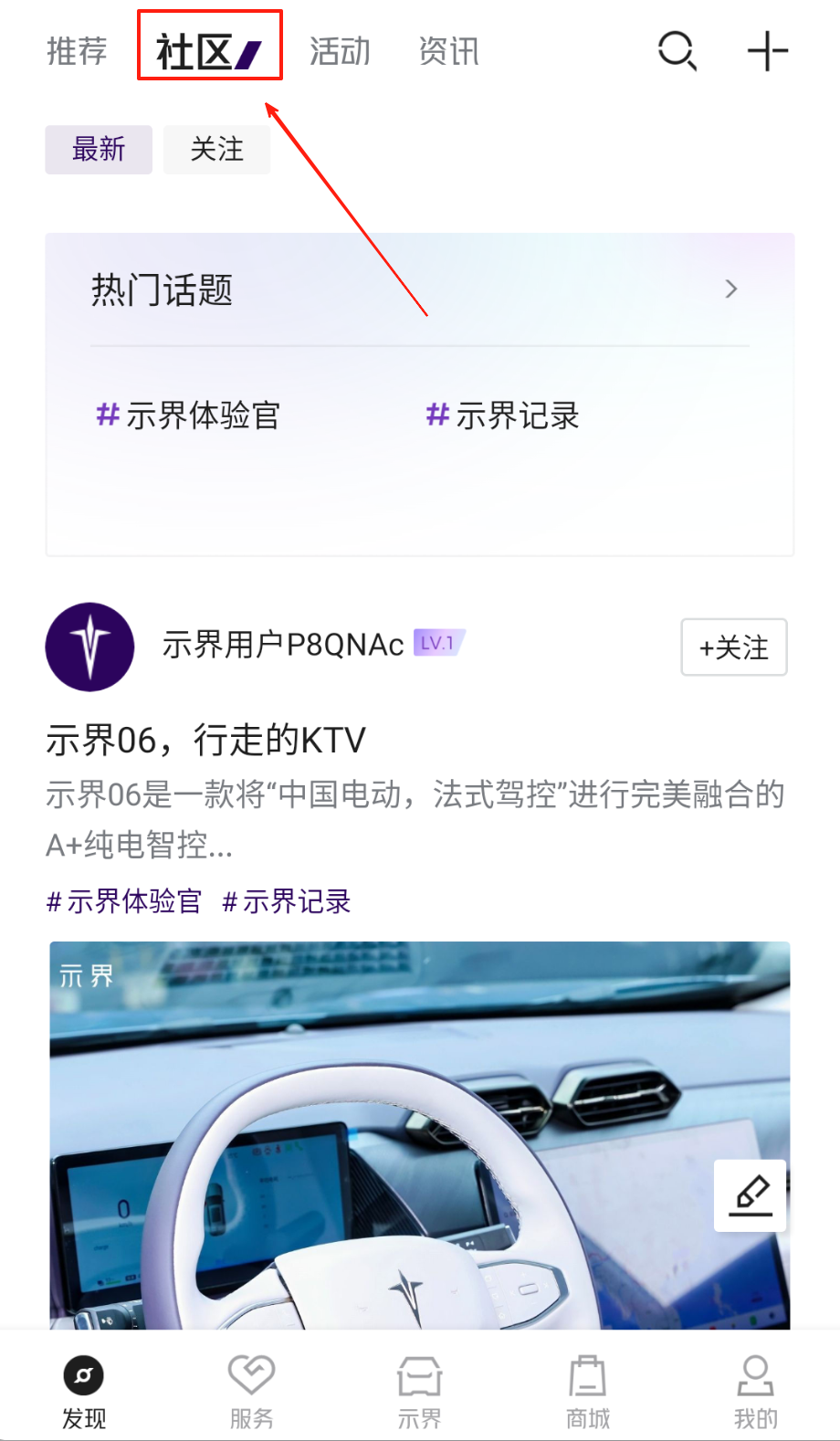Expand 热门话题 with the chevron arrow
The height and width of the screenshot is (1441, 840).
pyautogui.click(x=730, y=289)
